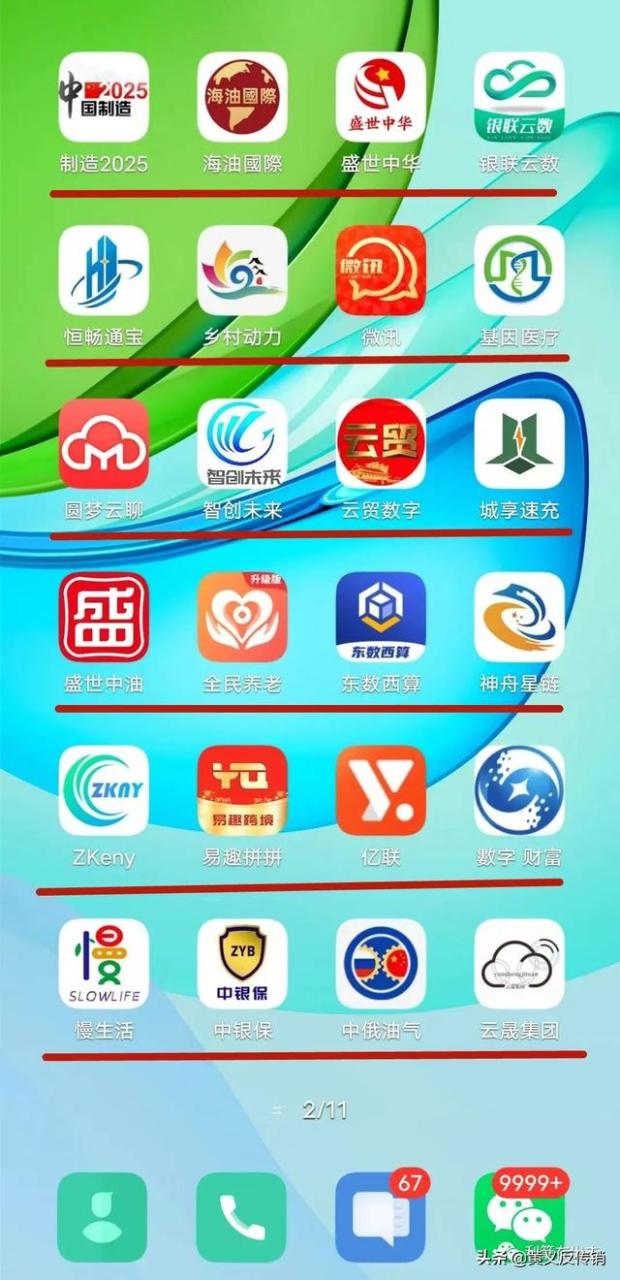The width and height of the screenshot is (620, 1280).
Task: Launch the 海油國際 app
Action: click(x=242, y=97)
